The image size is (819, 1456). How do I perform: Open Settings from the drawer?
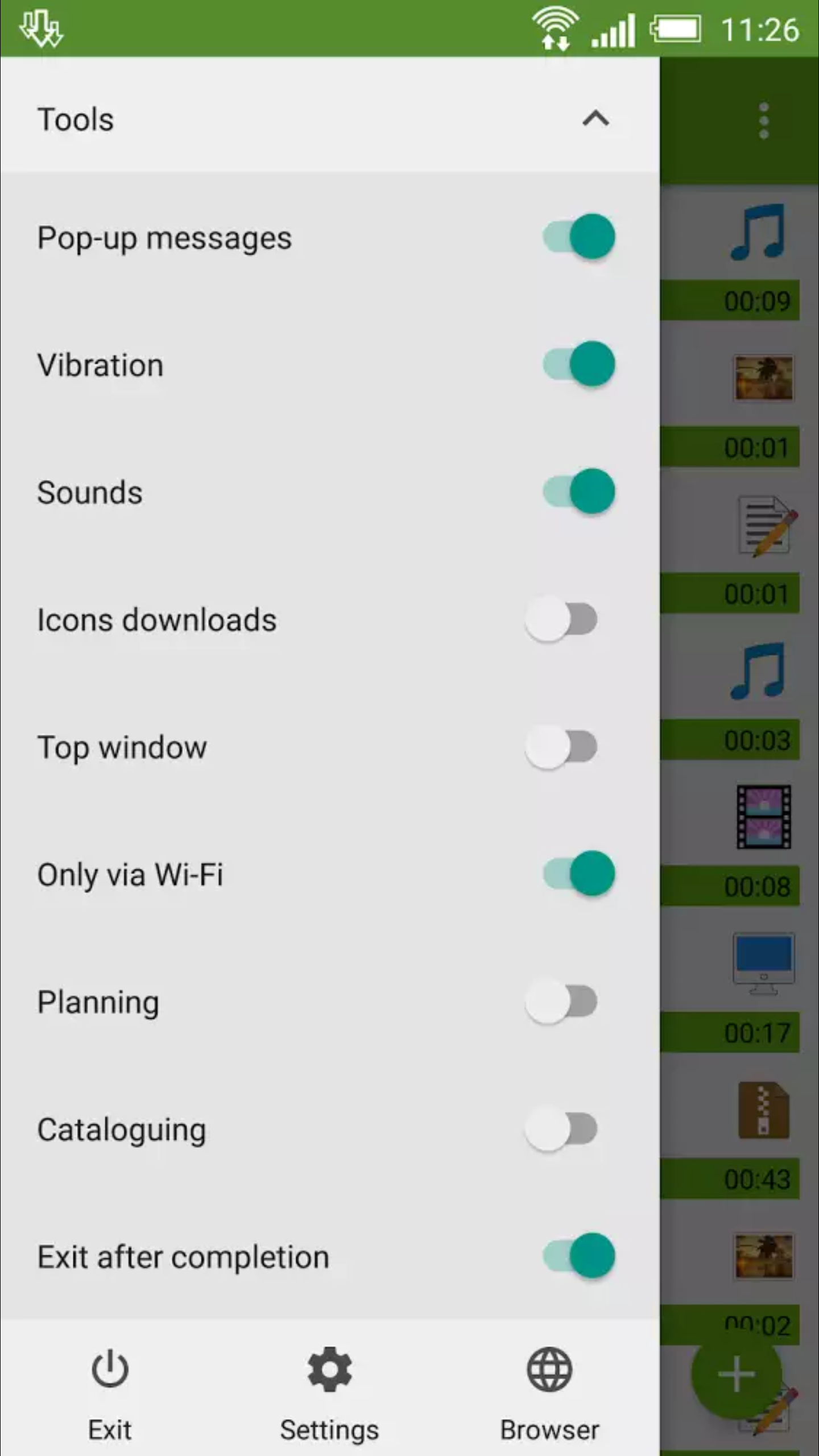pos(329,1393)
